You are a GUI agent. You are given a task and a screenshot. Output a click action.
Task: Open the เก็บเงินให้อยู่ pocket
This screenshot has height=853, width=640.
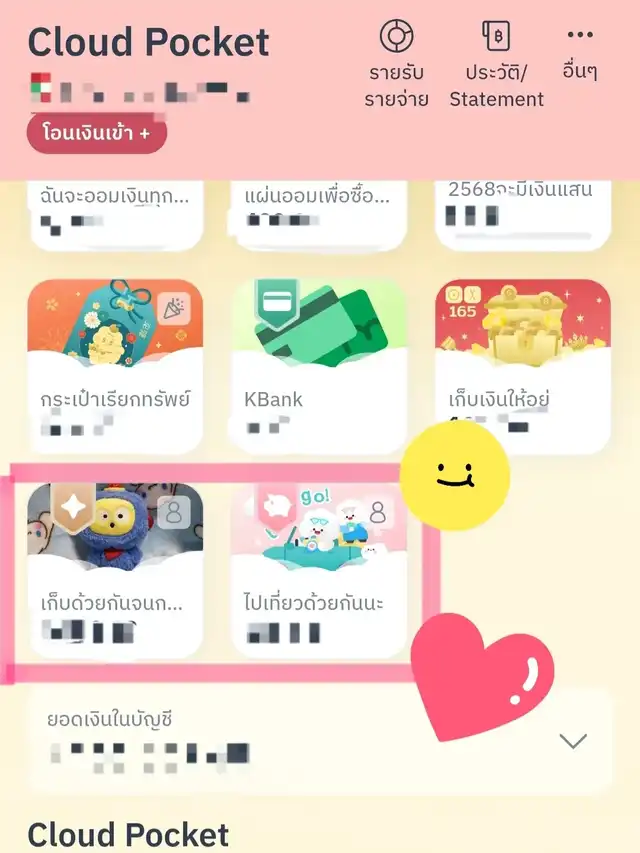[523, 365]
